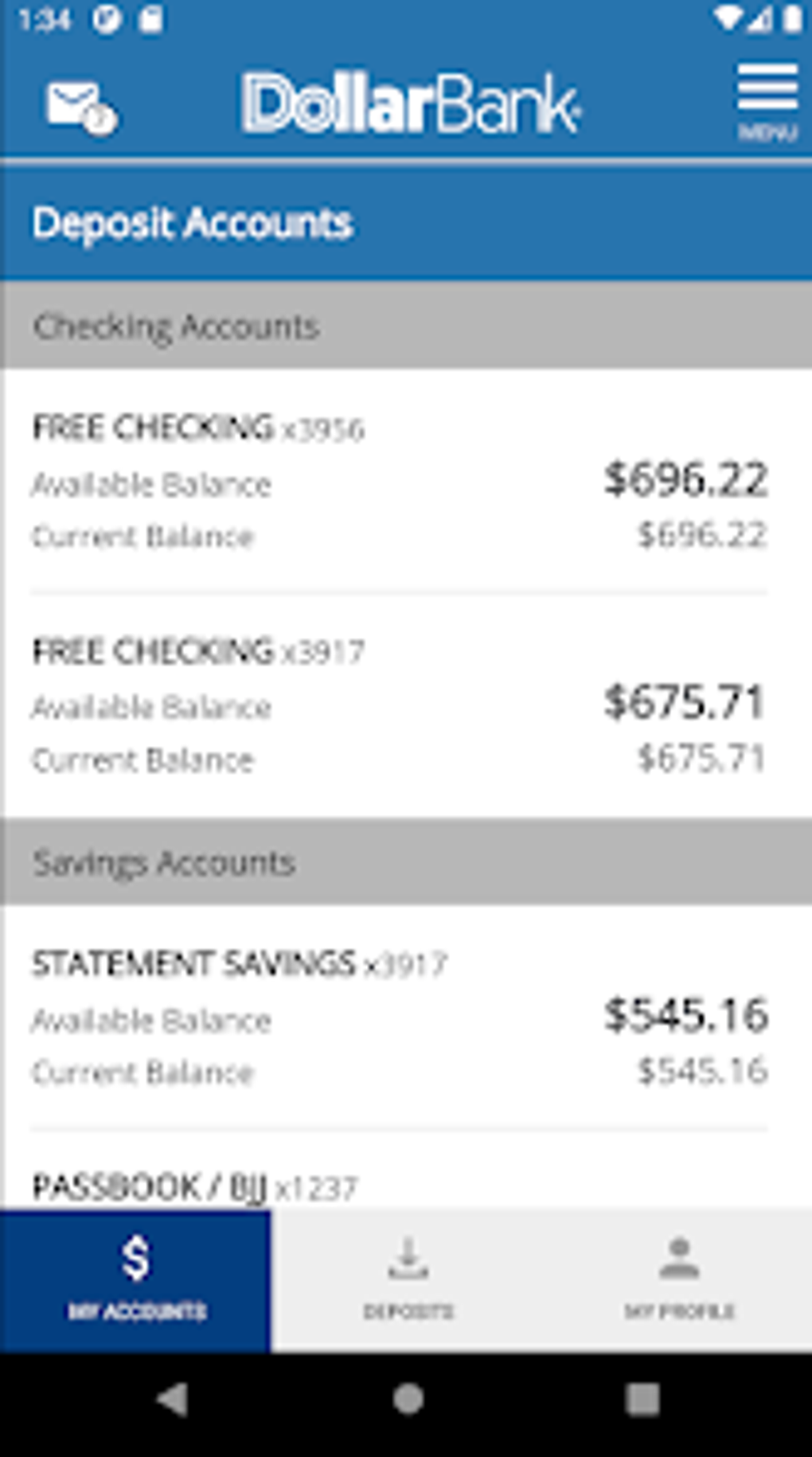Viewport: 812px width, 1457px height.
Task: Return to the home screen
Action: tap(408, 1399)
